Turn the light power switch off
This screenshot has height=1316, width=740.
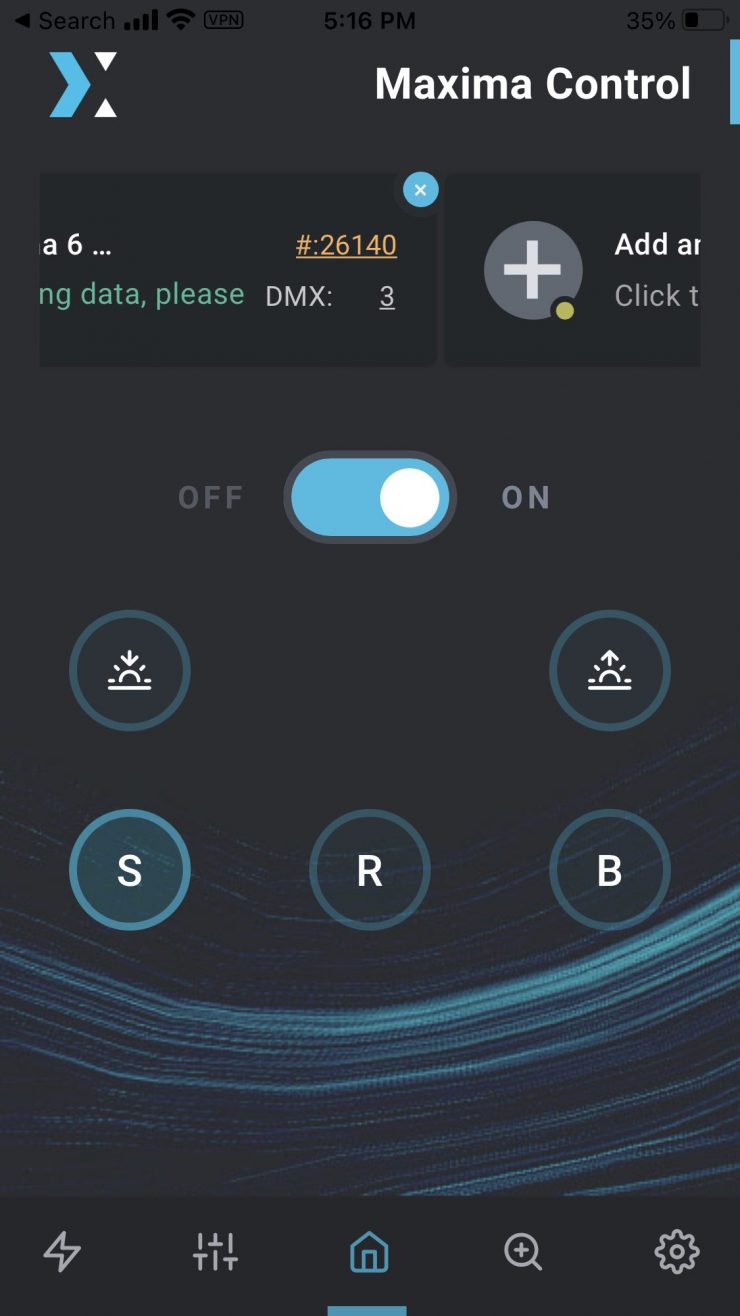click(x=370, y=498)
